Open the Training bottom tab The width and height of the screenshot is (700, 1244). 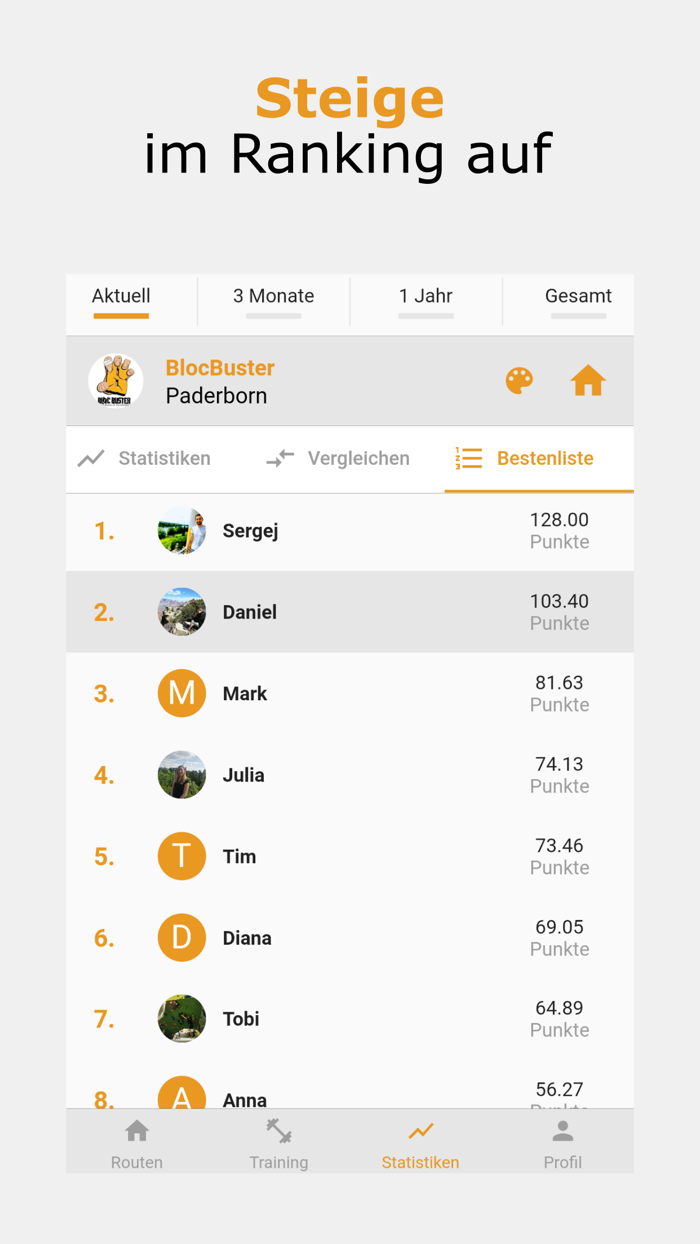pos(279,1142)
